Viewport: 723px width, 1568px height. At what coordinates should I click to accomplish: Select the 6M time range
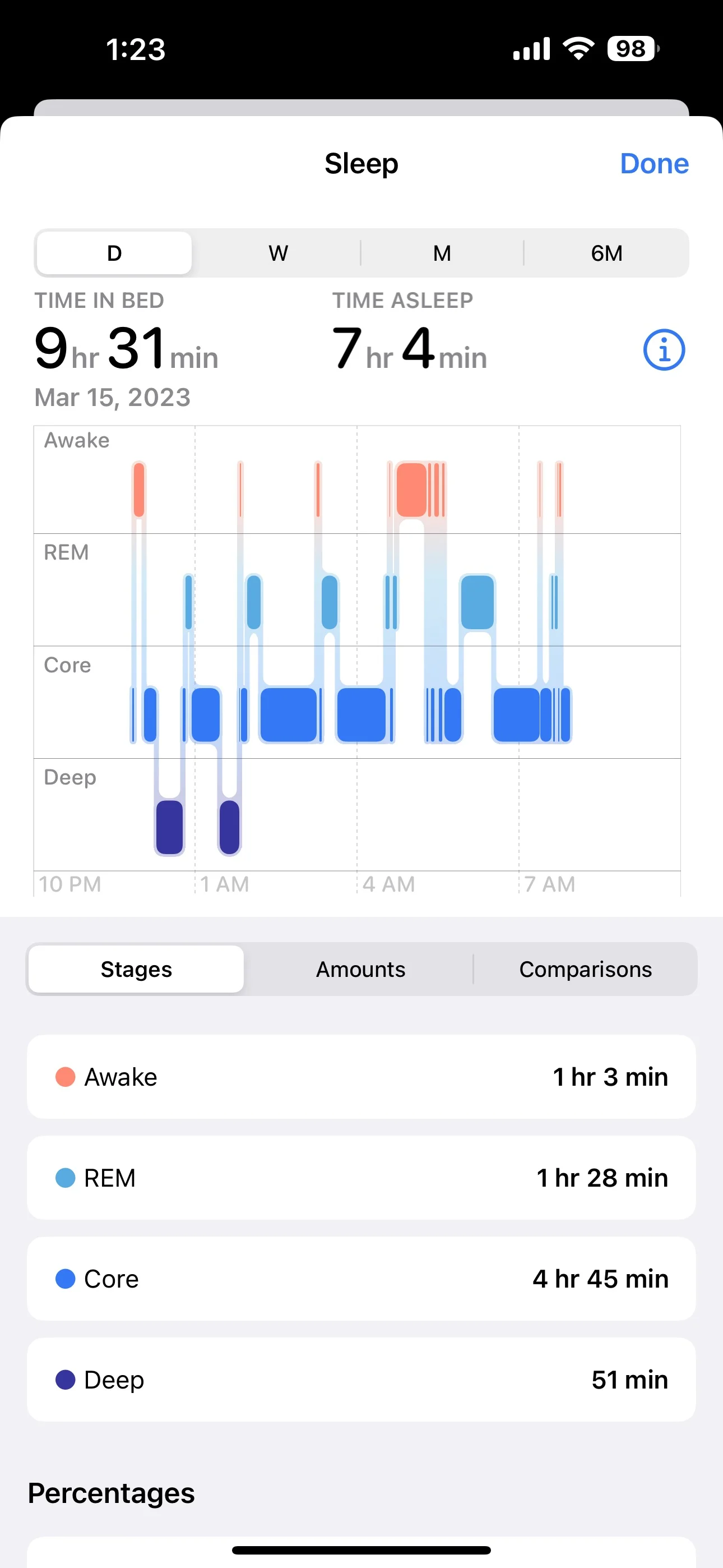point(607,253)
